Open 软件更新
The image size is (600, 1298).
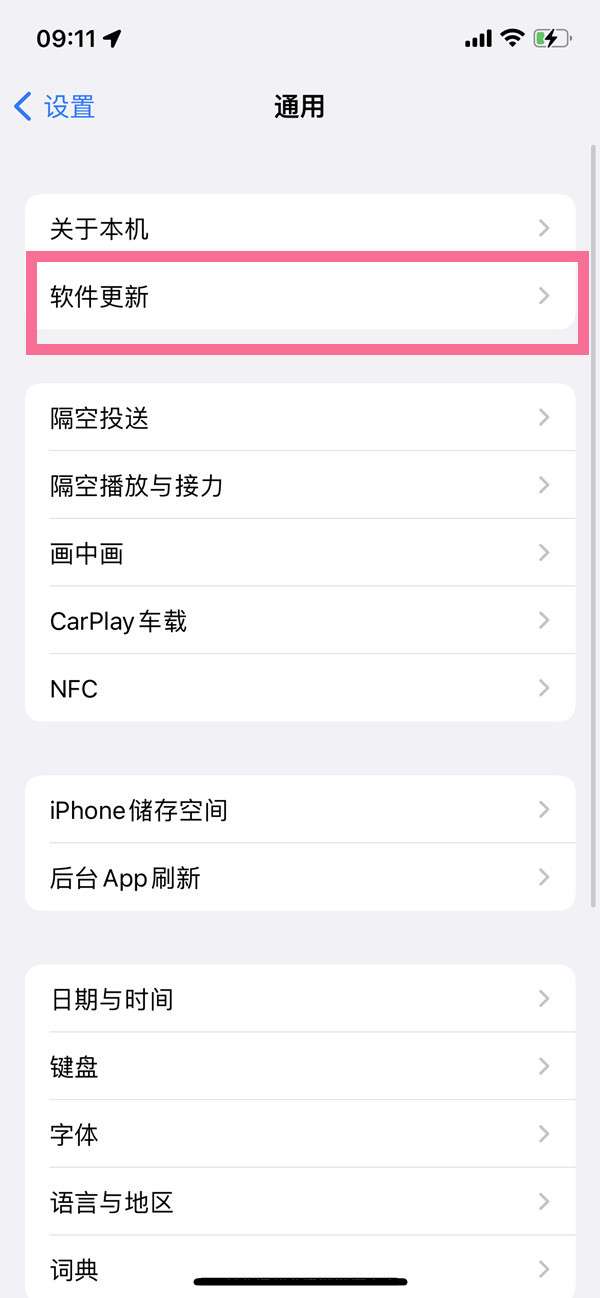(300, 297)
